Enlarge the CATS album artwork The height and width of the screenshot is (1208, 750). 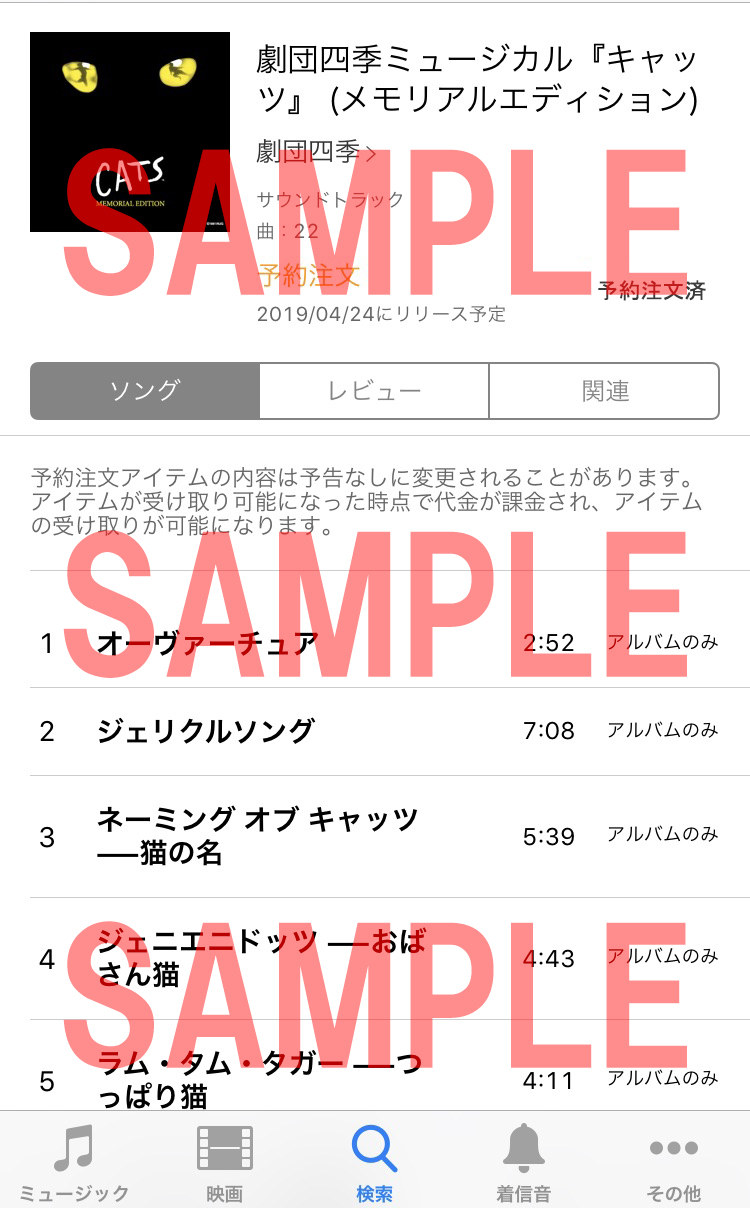click(x=130, y=132)
